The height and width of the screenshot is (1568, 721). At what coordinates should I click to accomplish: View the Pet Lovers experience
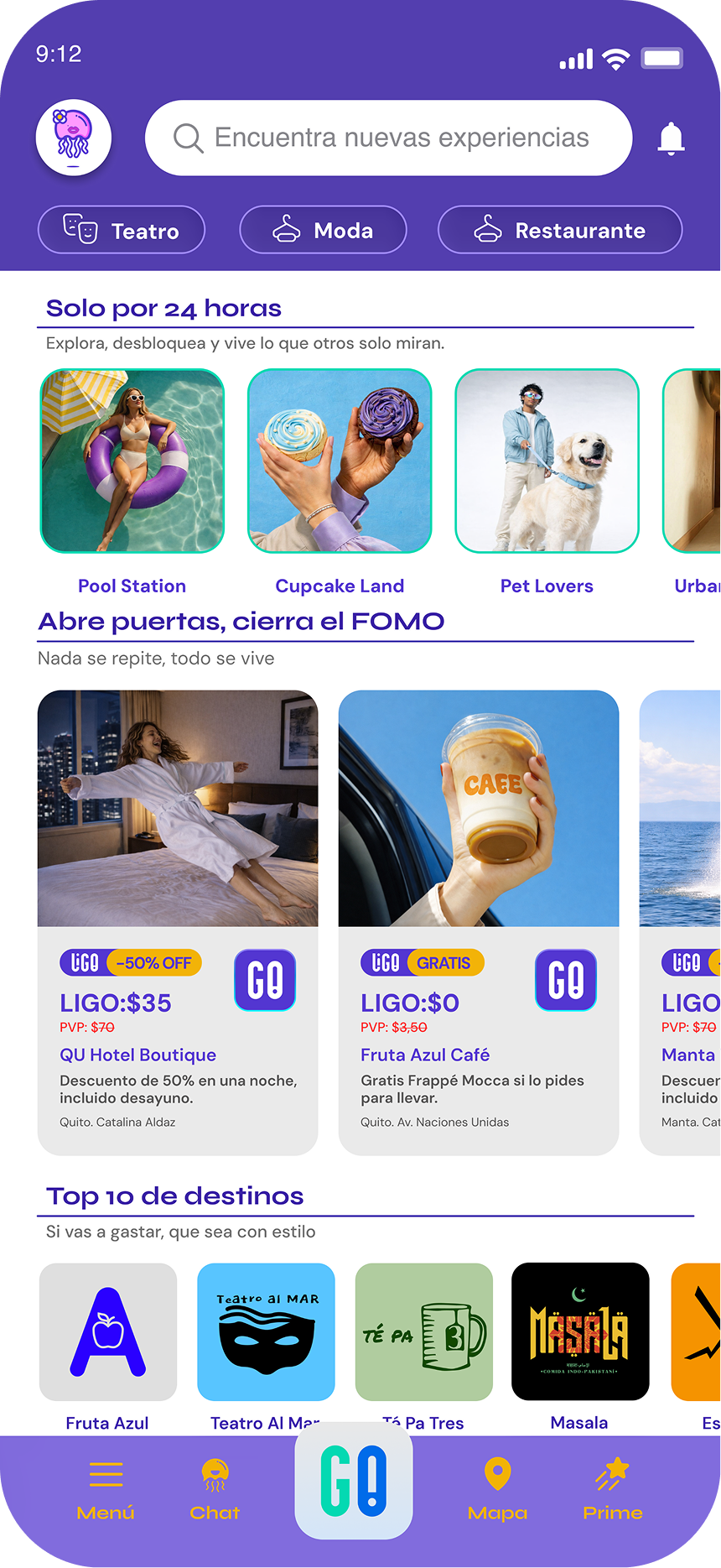tap(547, 461)
